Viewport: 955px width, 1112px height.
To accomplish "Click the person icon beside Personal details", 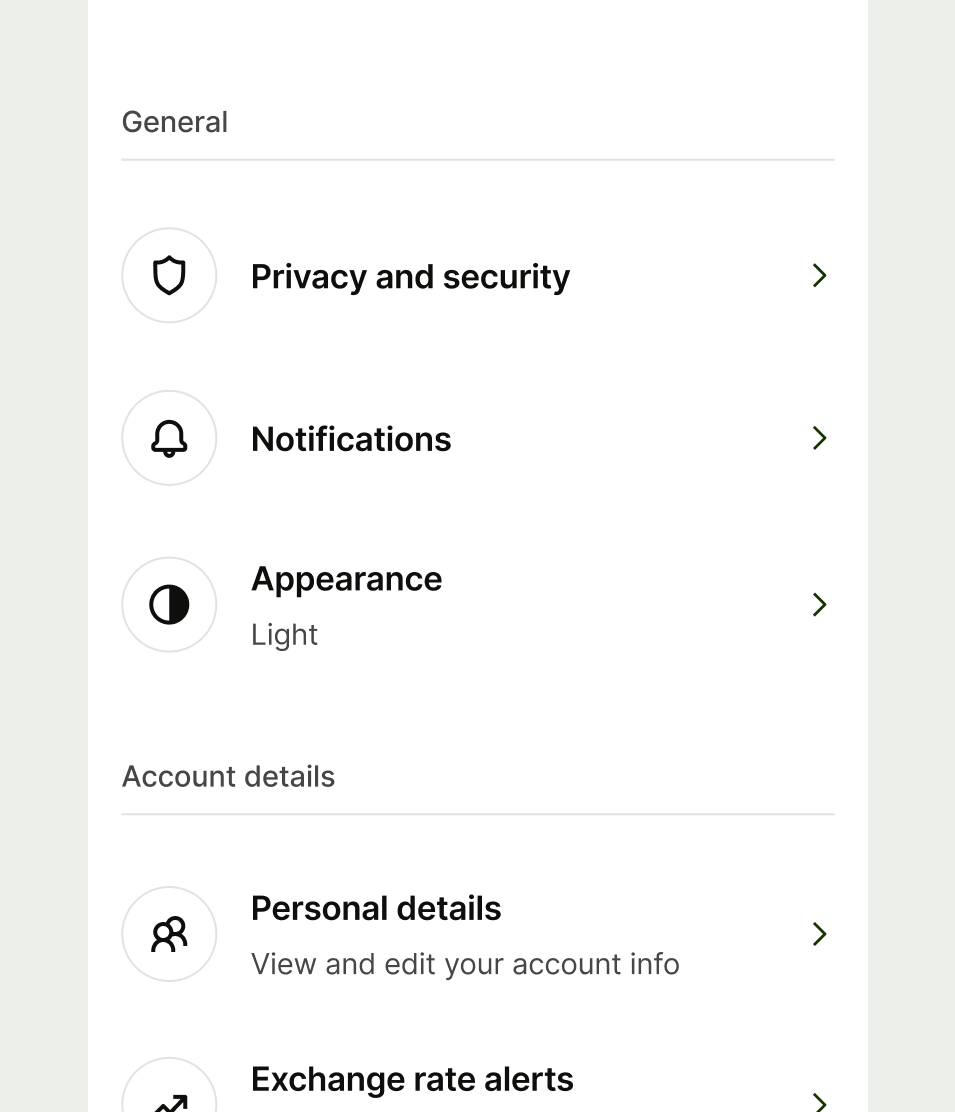I will (169, 933).
